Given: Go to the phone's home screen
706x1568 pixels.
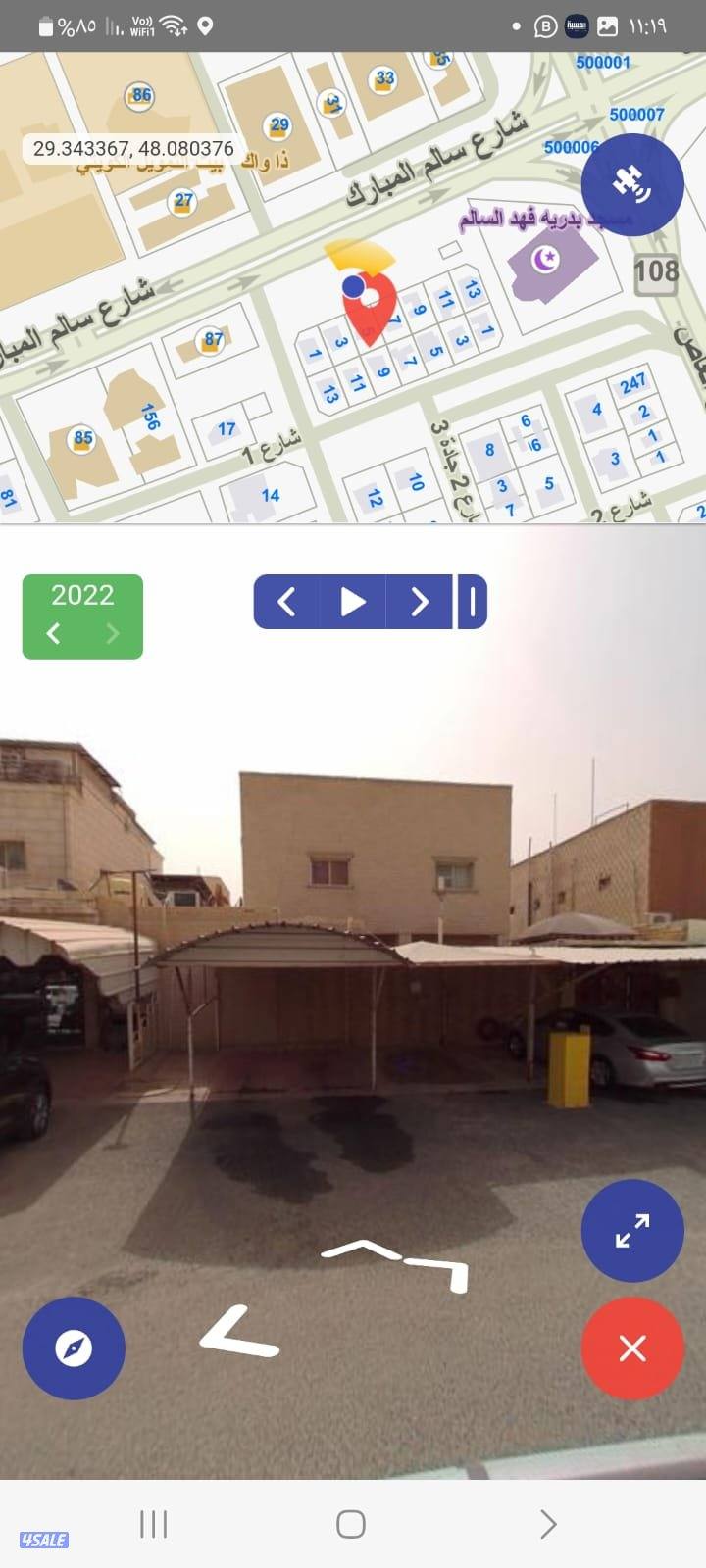Looking at the screenshot, I should pyautogui.click(x=351, y=1524).
